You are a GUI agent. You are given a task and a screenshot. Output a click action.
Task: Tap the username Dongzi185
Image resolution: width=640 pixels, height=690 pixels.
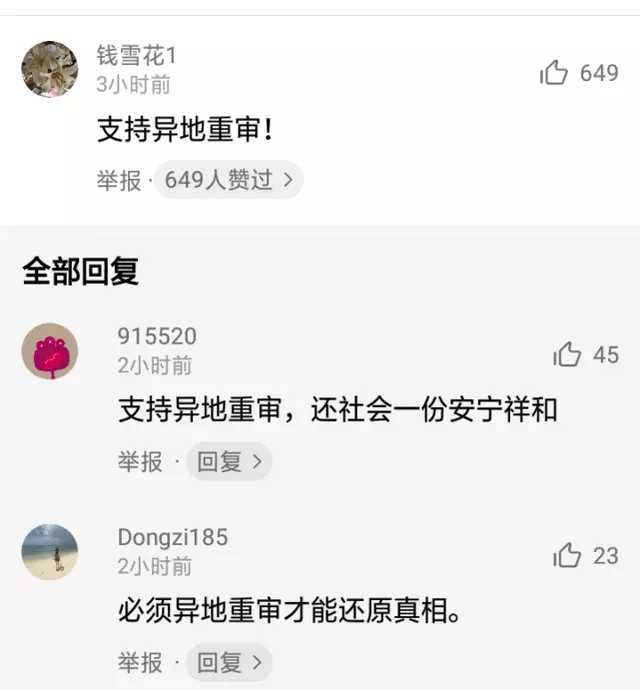point(173,537)
